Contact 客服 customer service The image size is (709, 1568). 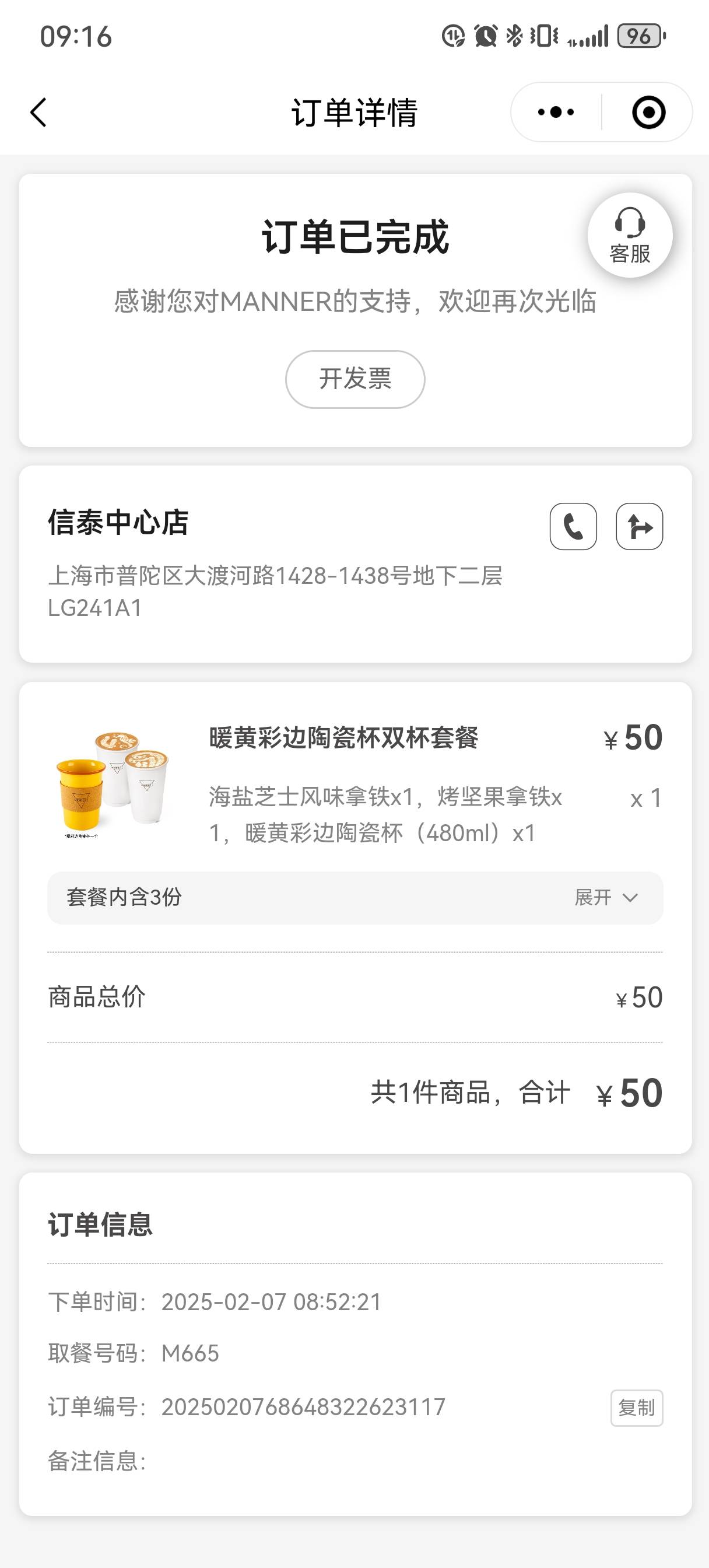coord(630,236)
